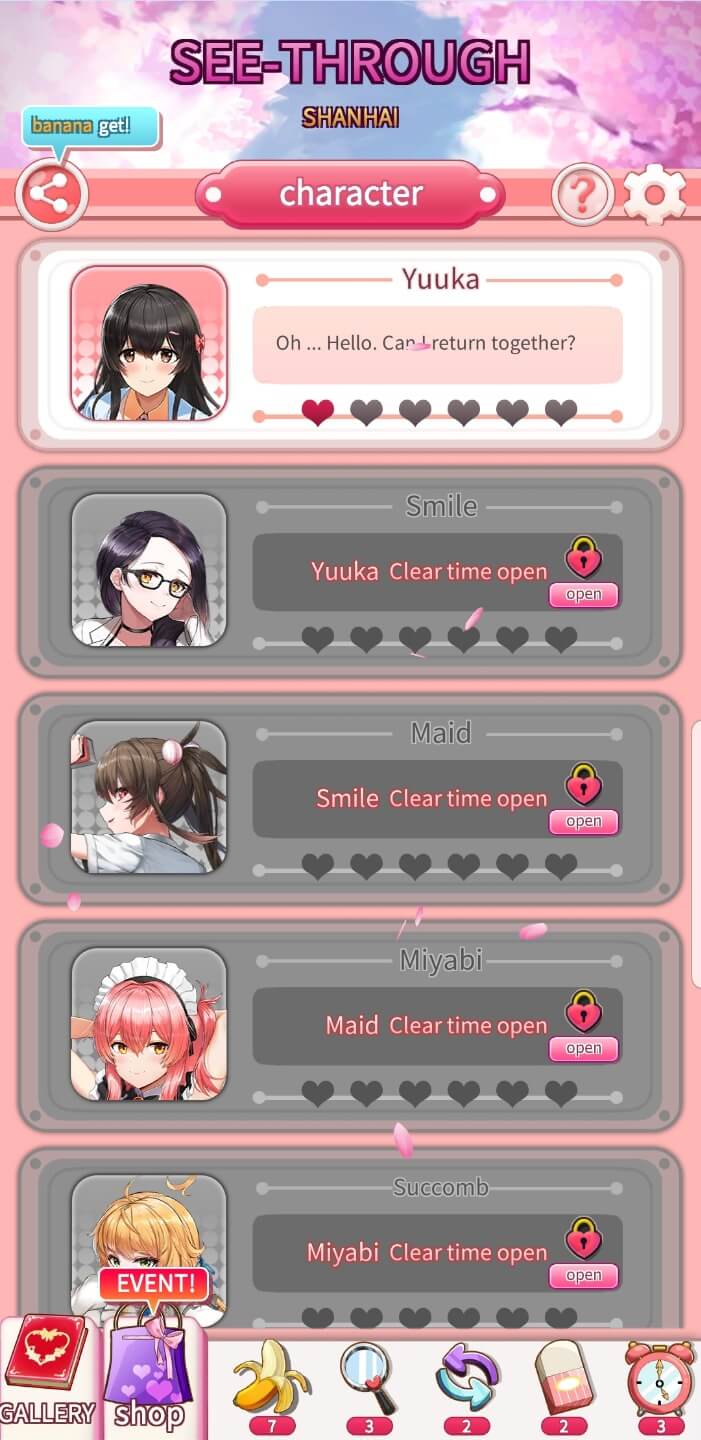Select the Yuuka character card
This screenshot has height=1440, width=701.
(x=350, y=344)
